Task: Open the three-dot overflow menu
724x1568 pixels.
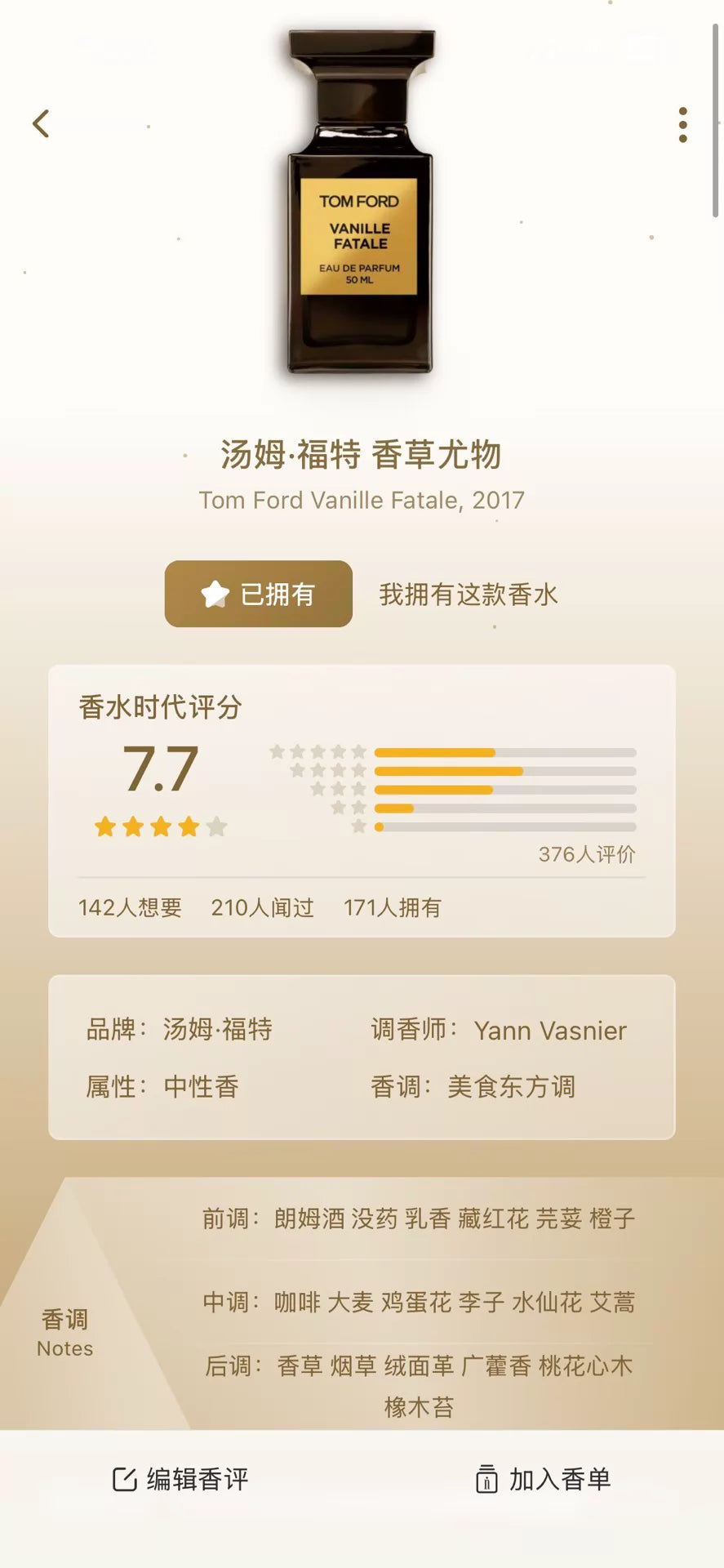Action: click(682, 125)
